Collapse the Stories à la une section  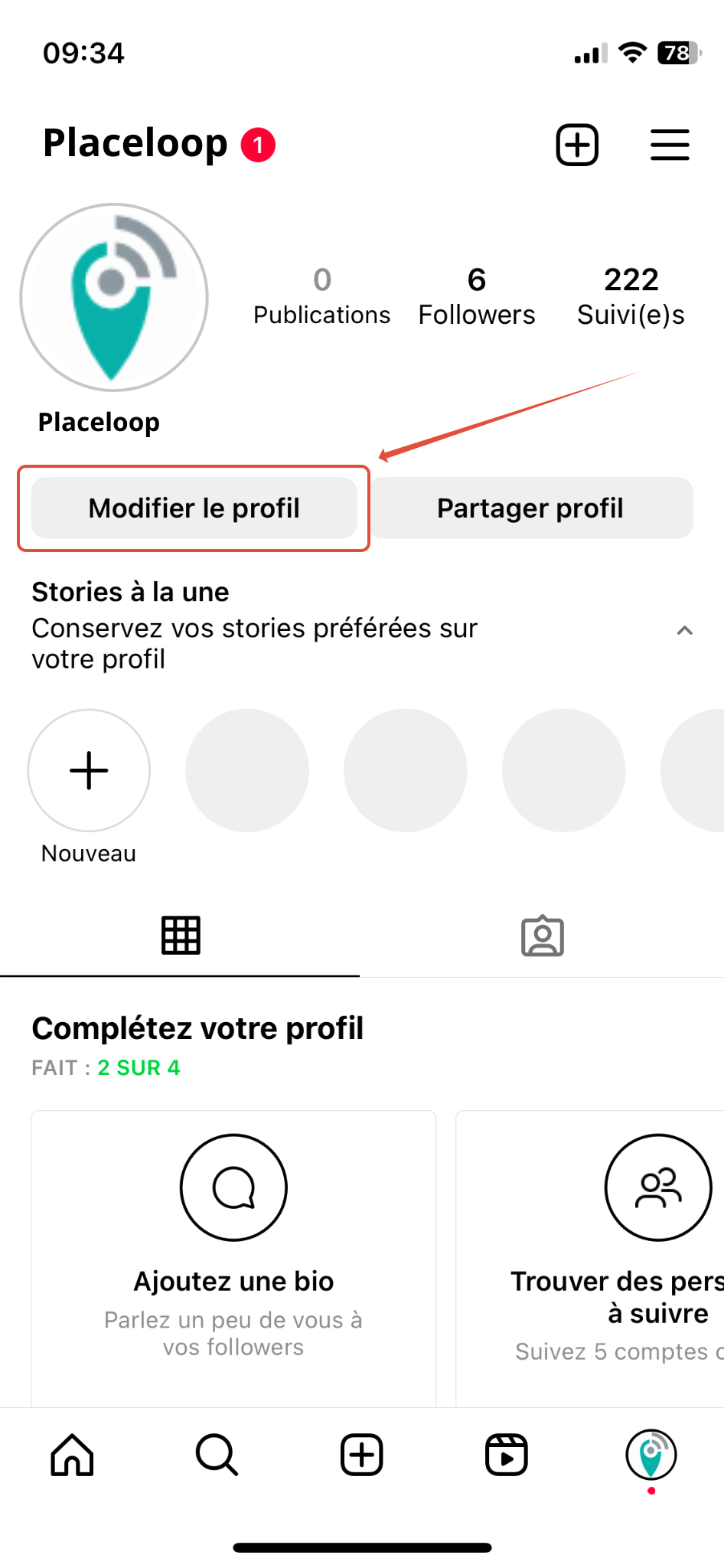click(684, 630)
